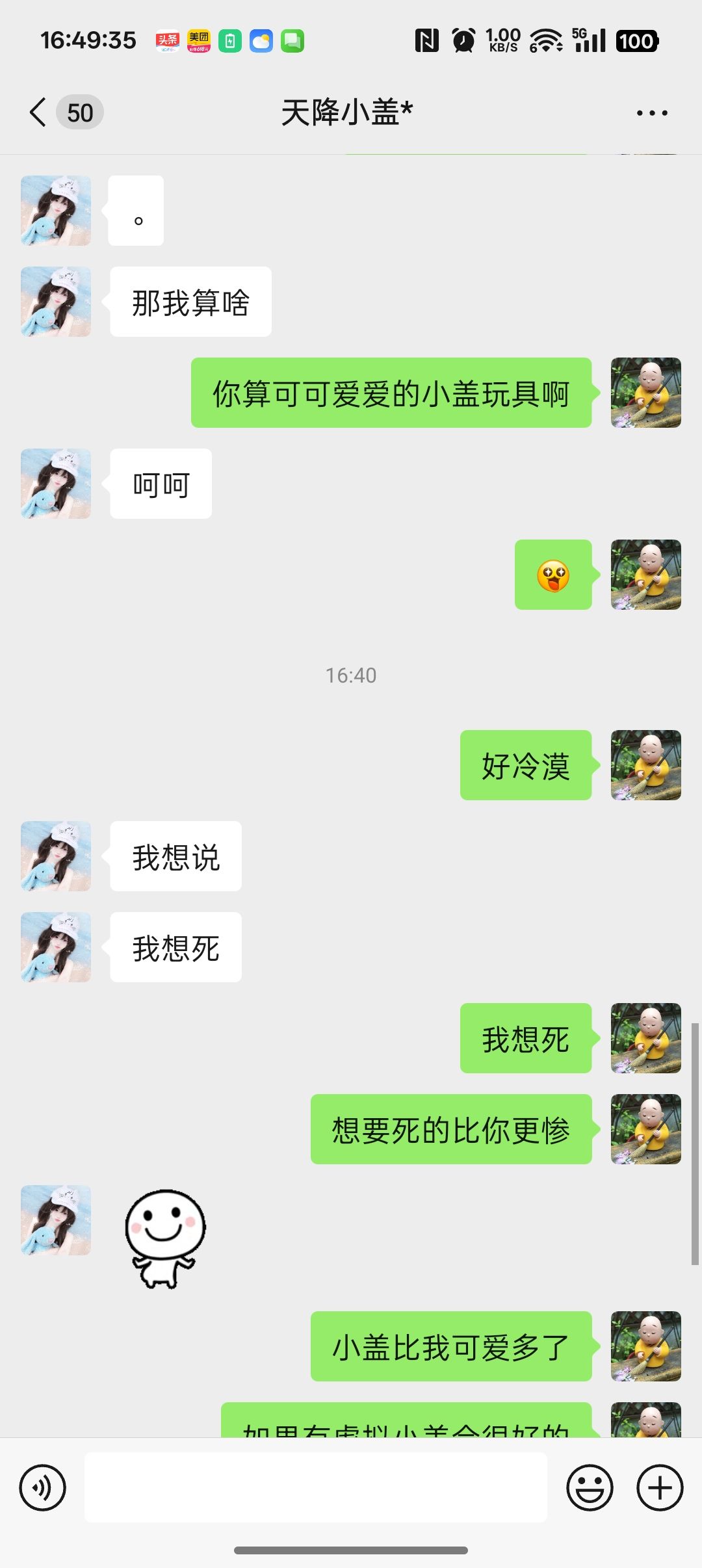Viewport: 702px width, 1568px height.
Task: Open the plus attachment menu
Action: [659, 1487]
